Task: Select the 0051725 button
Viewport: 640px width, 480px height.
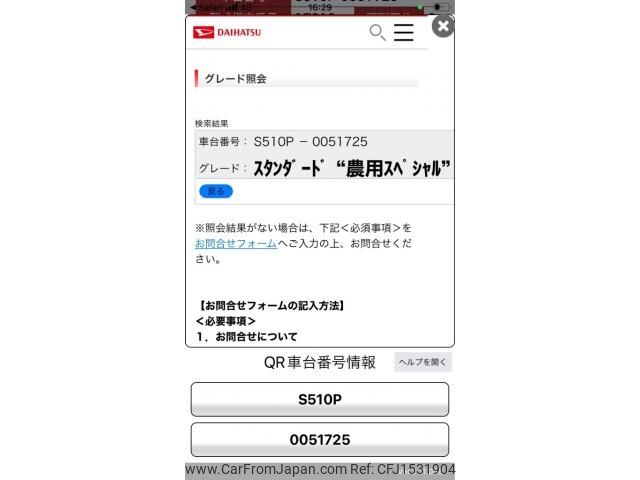Action: click(x=320, y=439)
